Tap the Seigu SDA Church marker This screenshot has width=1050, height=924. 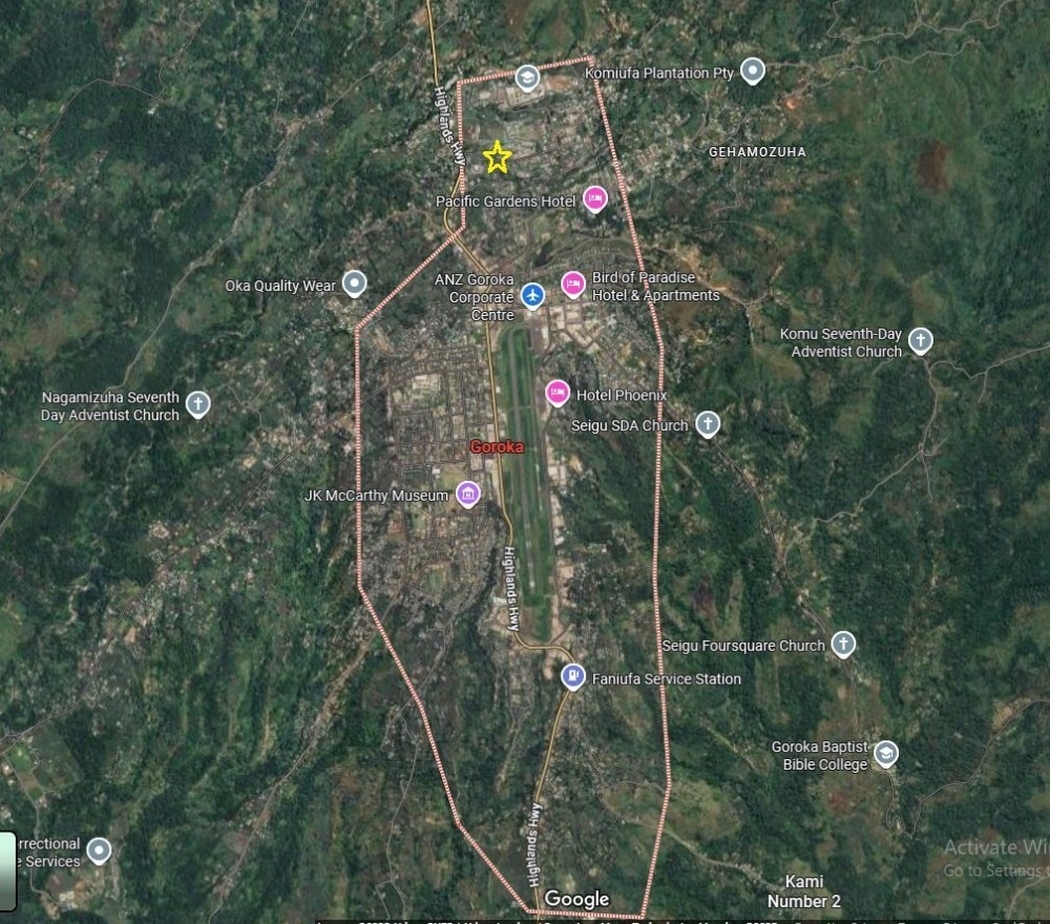[x=707, y=424]
